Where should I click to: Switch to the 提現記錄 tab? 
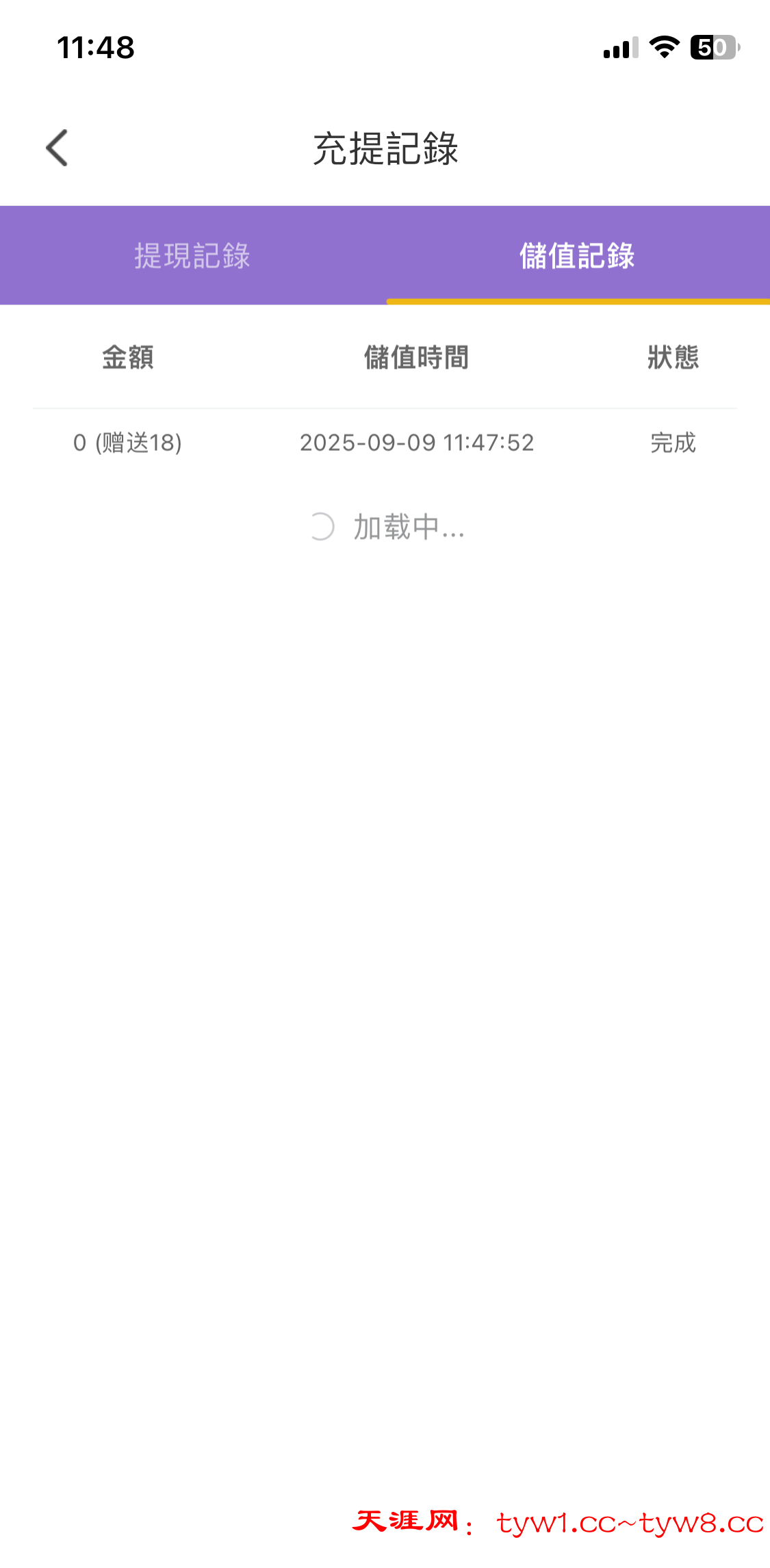[x=192, y=255]
